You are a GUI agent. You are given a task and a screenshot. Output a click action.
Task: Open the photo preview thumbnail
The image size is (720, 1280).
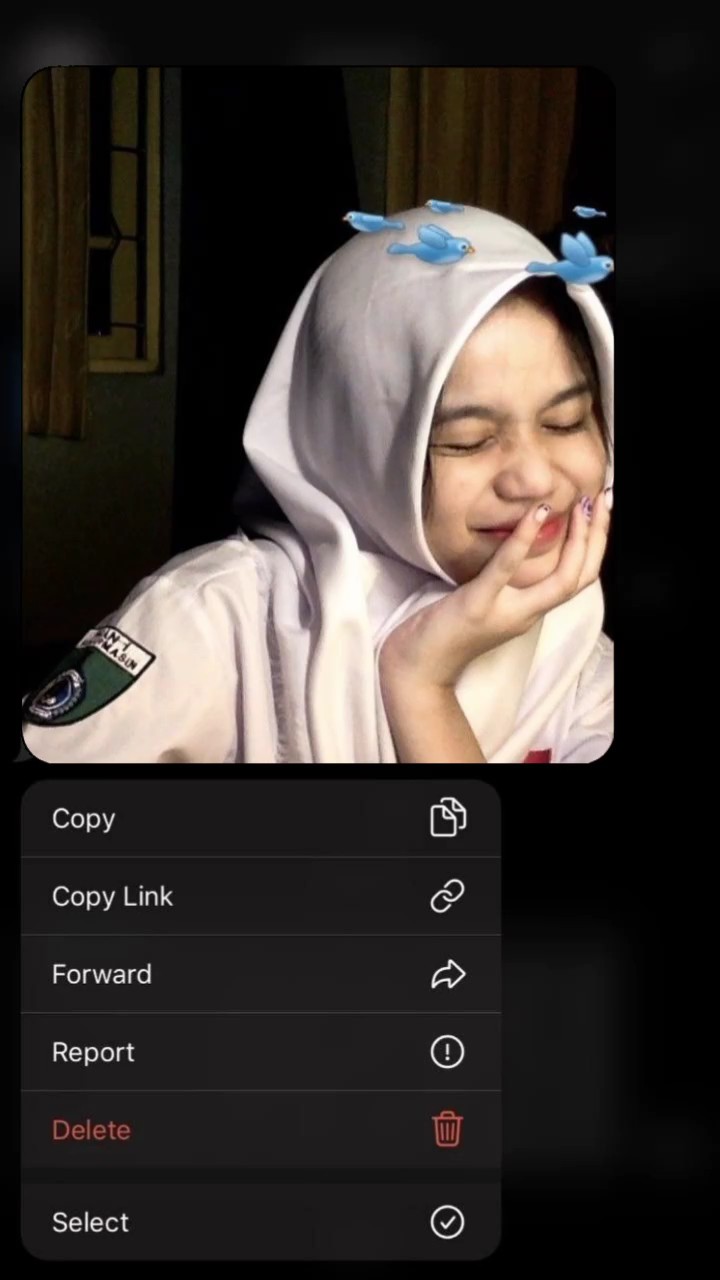pyautogui.click(x=318, y=414)
